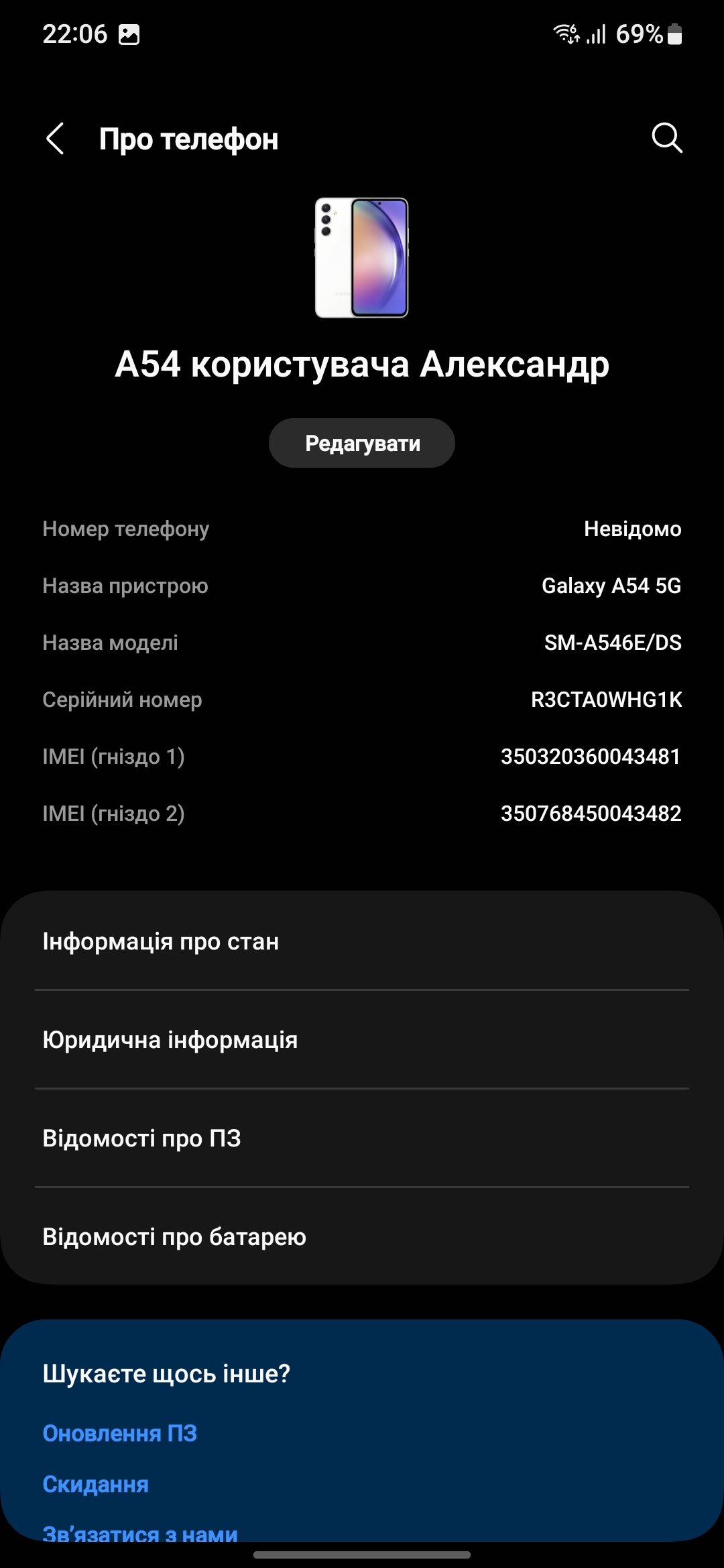Screen dimensions: 724x1568
Task: Open Відомості про батарею
Action: point(362,1237)
